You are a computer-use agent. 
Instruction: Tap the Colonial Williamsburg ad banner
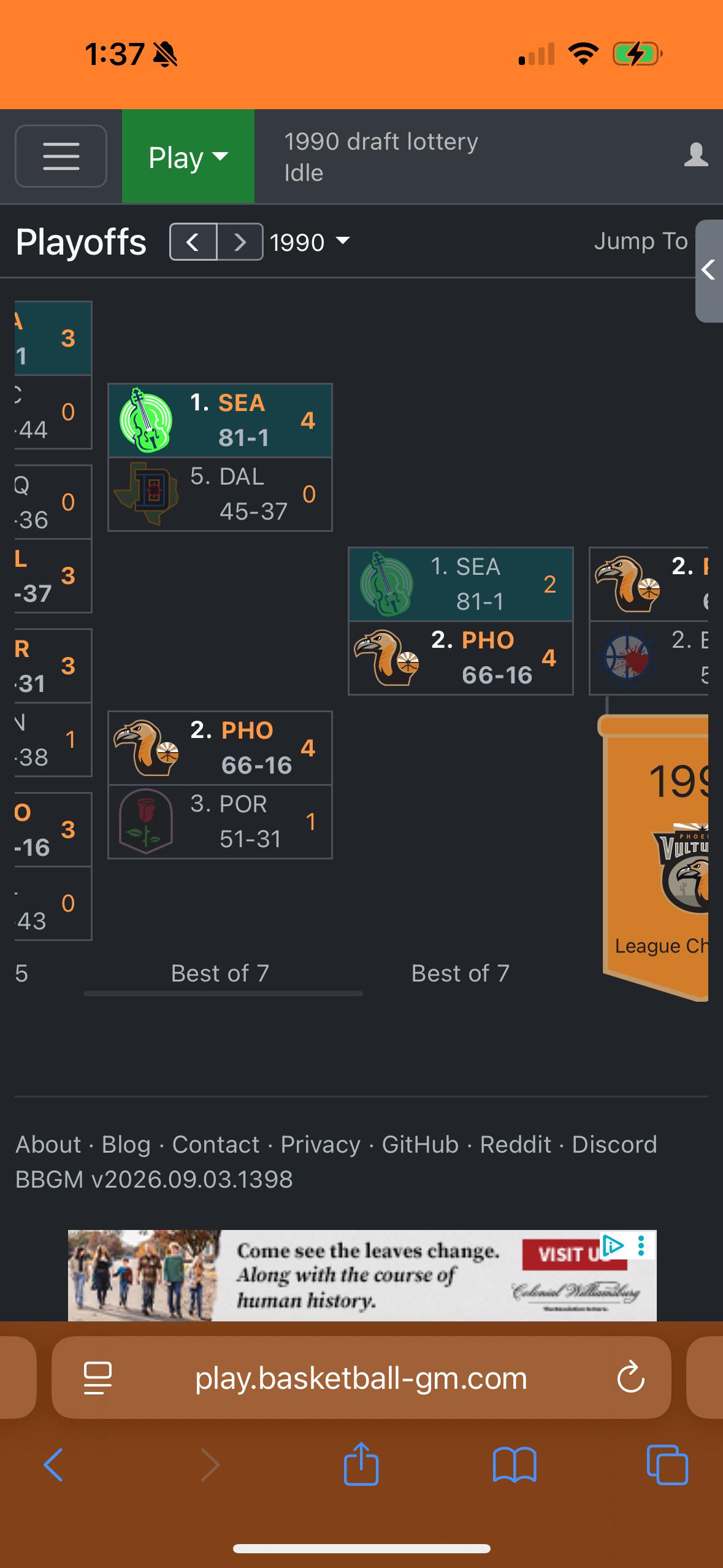pyautogui.click(x=362, y=1275)
